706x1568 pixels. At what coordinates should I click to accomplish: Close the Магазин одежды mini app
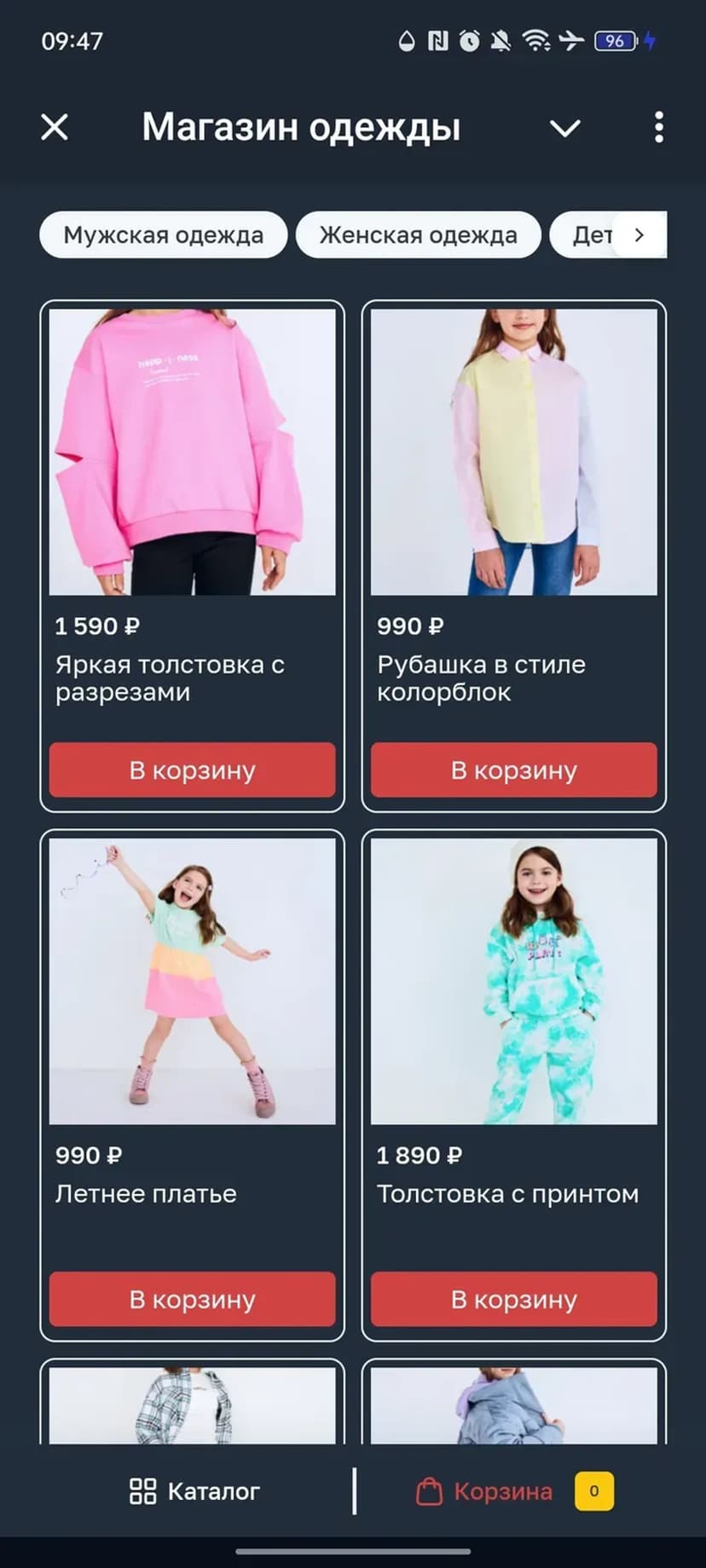(55, 128)
